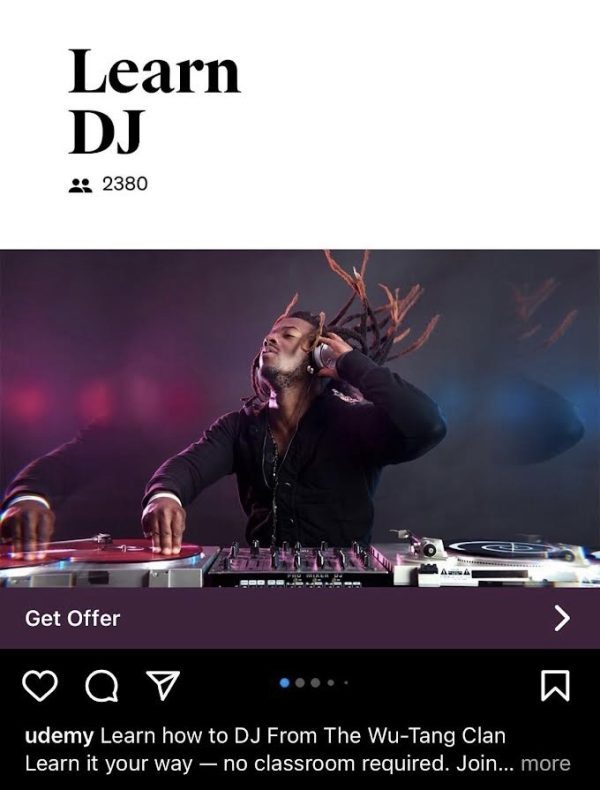This screenshot has width=600, height=790.
Task: Tap the Get Offer banner
Action: (300, 618)
